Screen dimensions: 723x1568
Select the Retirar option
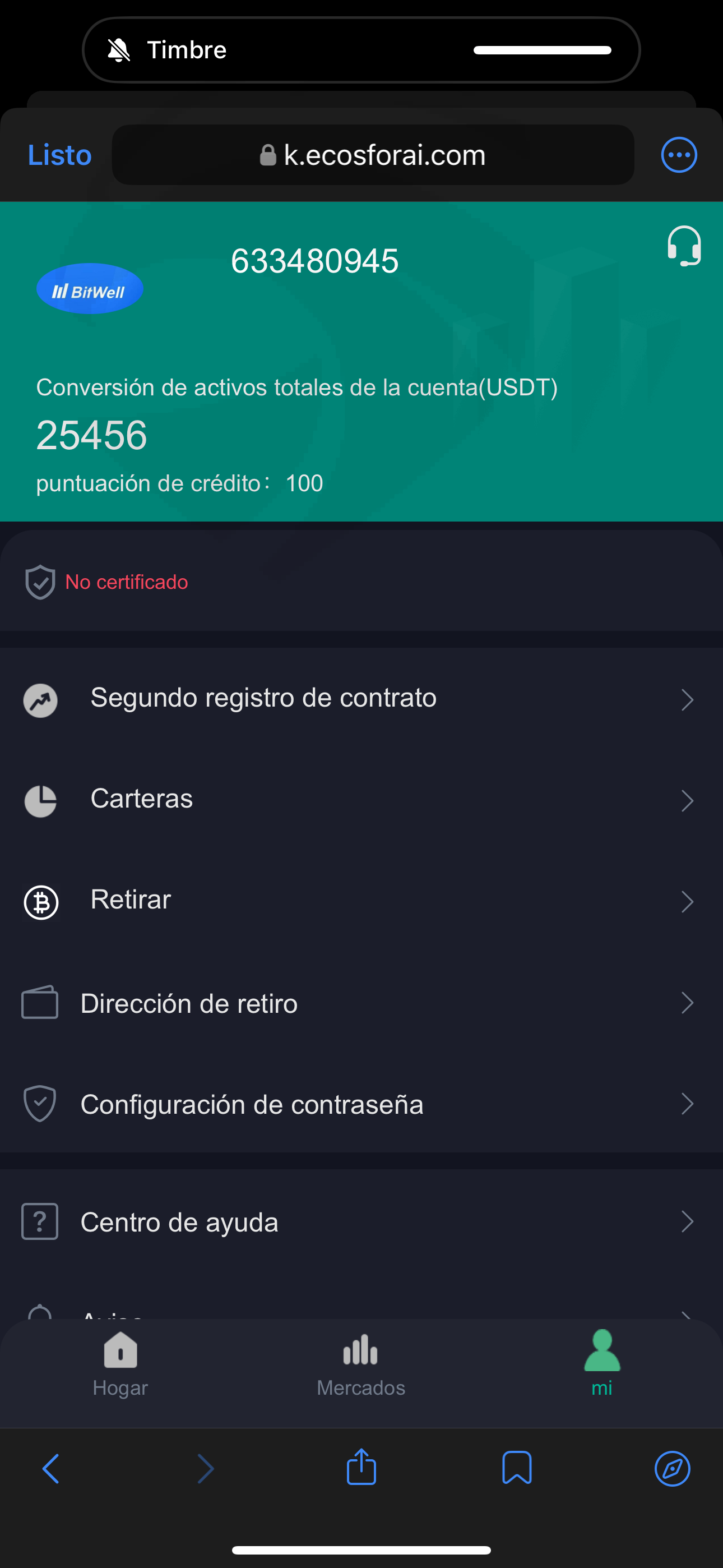361,900
